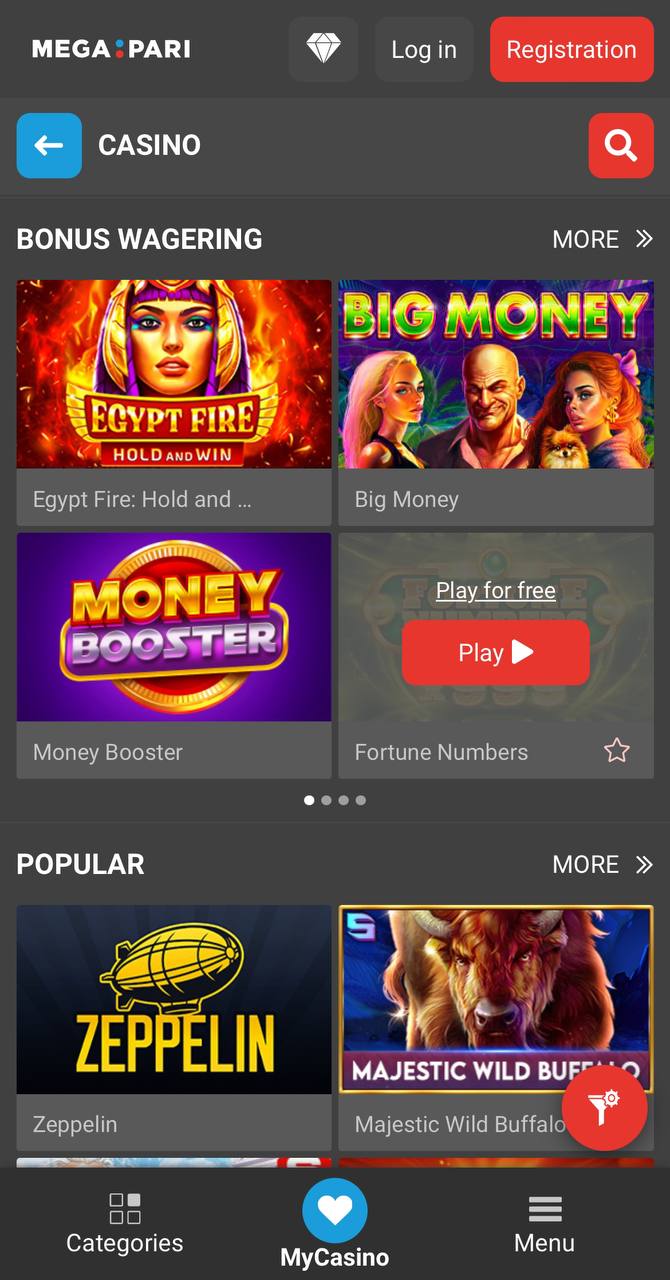
Task: Switch to the MyCasino tab
Action: [x=335, y=1224]
